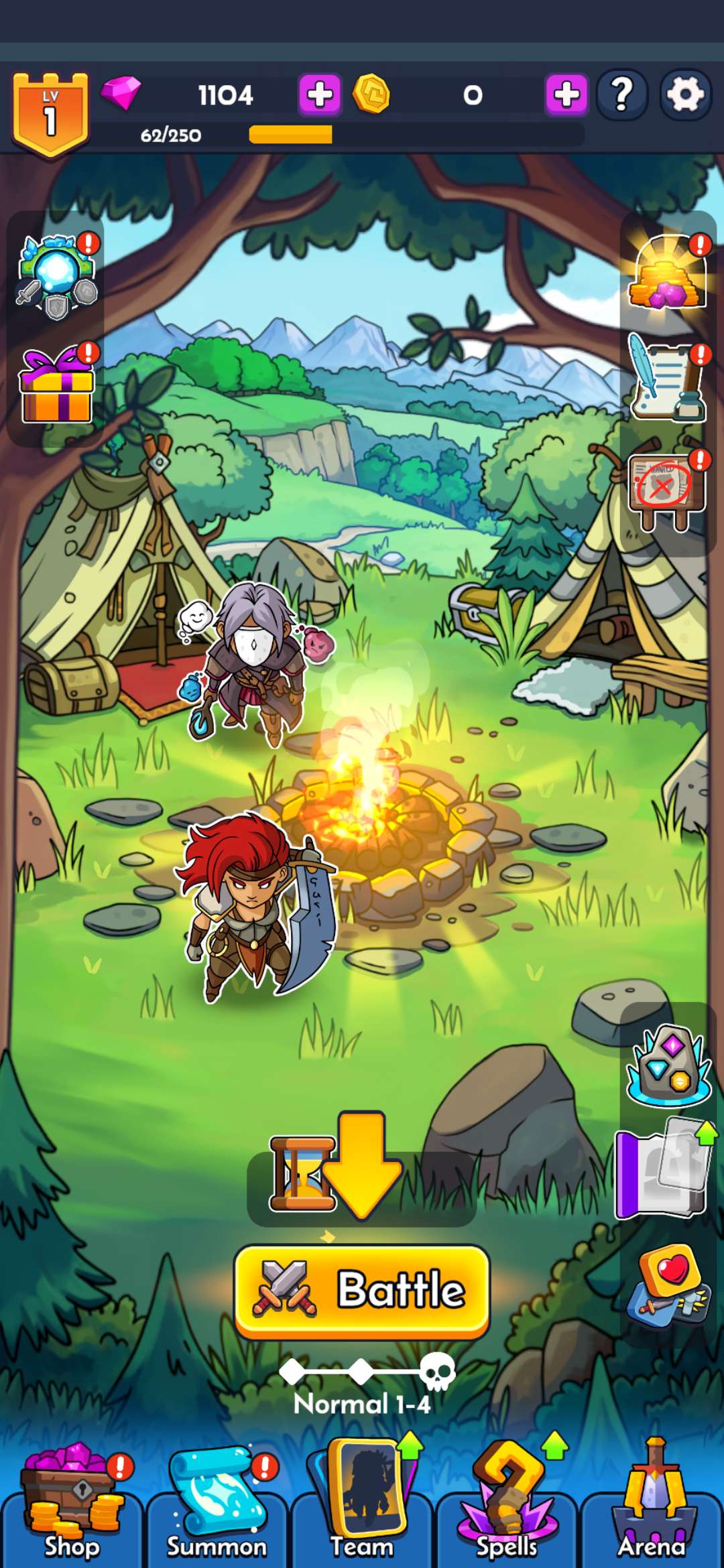The image size is (724, 1568).
Task: Enter the Arena tab
Action: [652, 1508]
